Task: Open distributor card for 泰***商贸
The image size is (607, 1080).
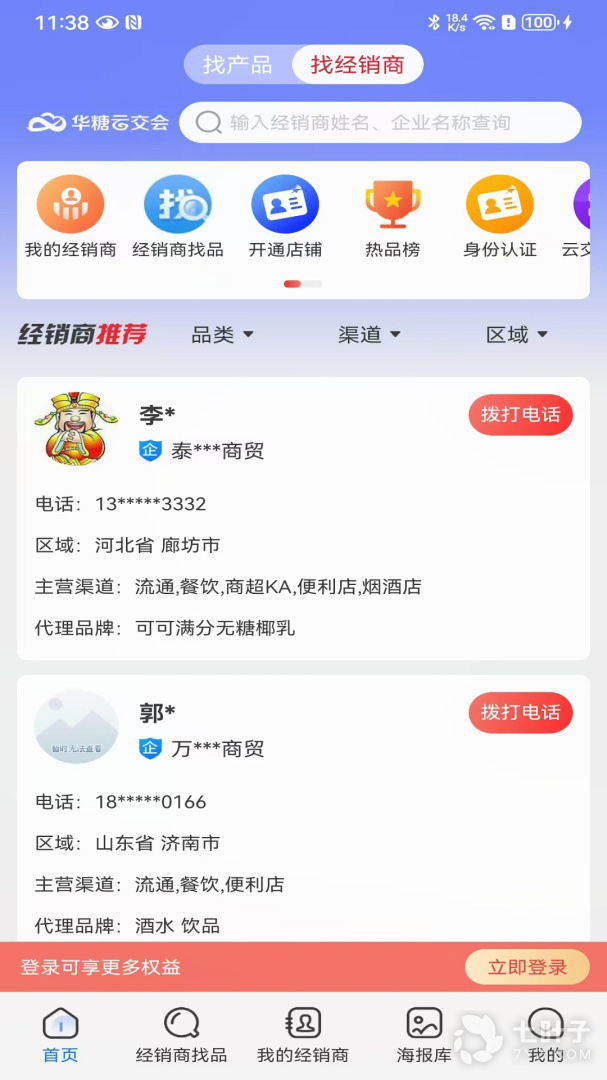Action: (217, 451)
